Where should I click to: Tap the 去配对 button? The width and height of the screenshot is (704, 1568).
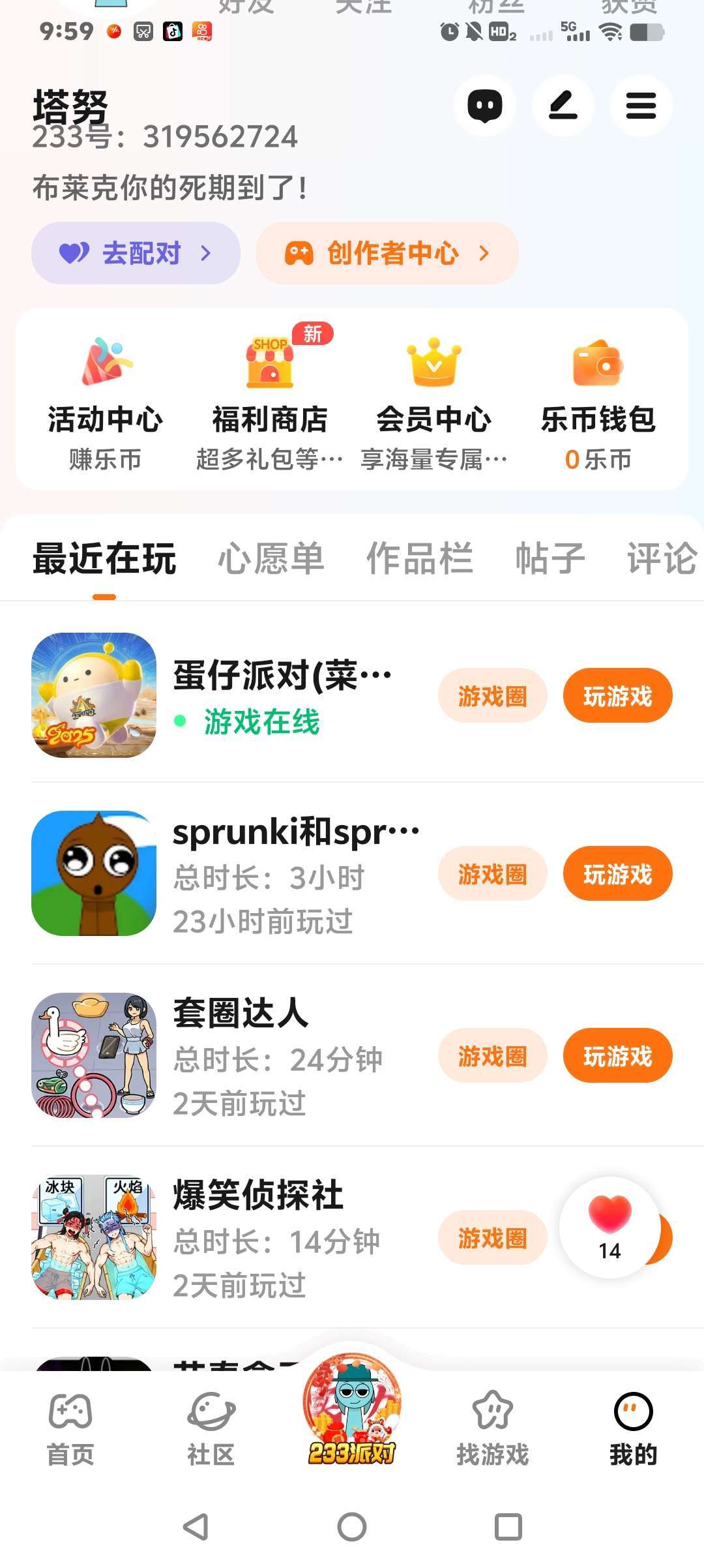136,253
